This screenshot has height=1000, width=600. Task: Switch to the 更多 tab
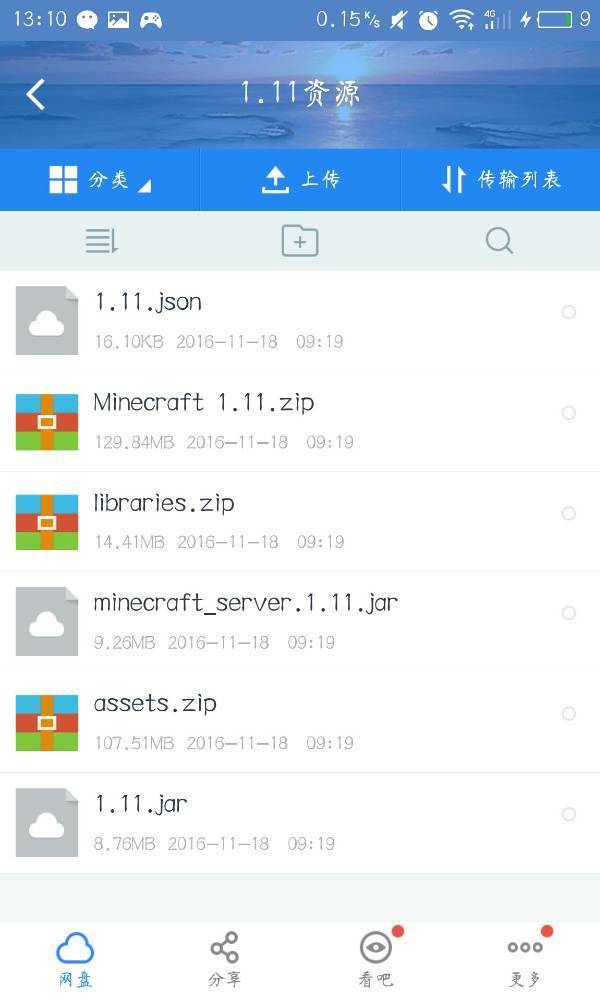click(525, 958)
